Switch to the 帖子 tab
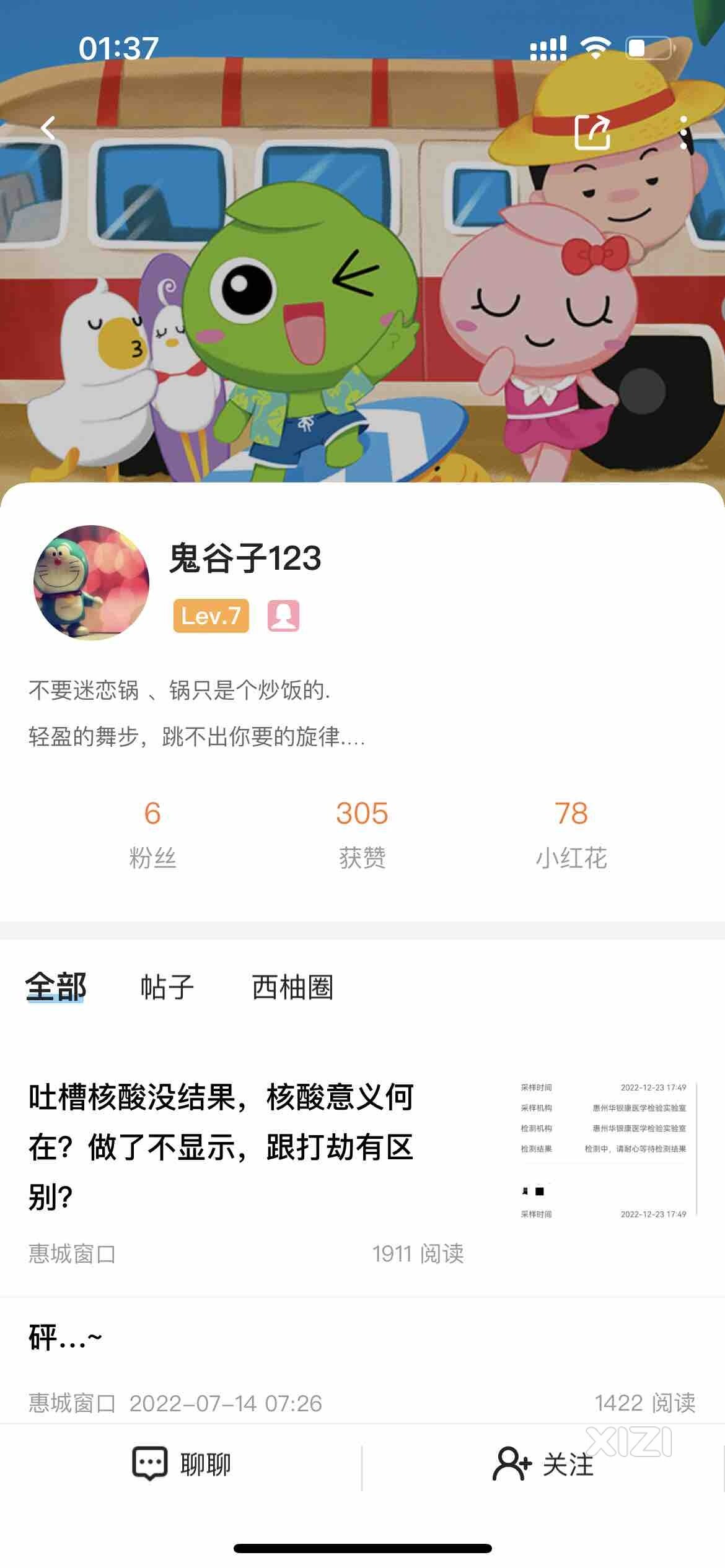Image resolution: width=725 pixels, height=1568 pixels. 167,987
